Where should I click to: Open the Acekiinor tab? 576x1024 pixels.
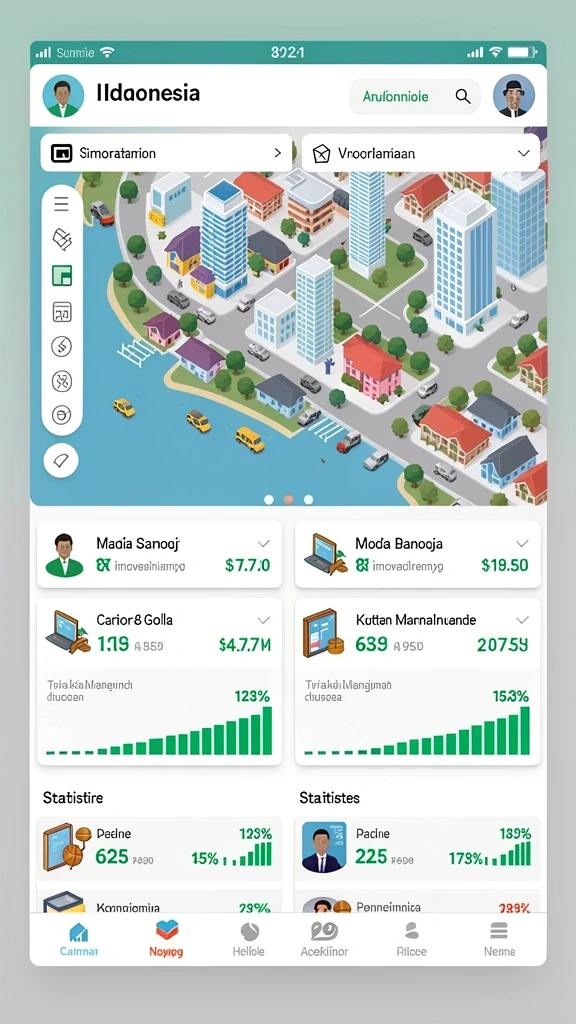[324, 940]
